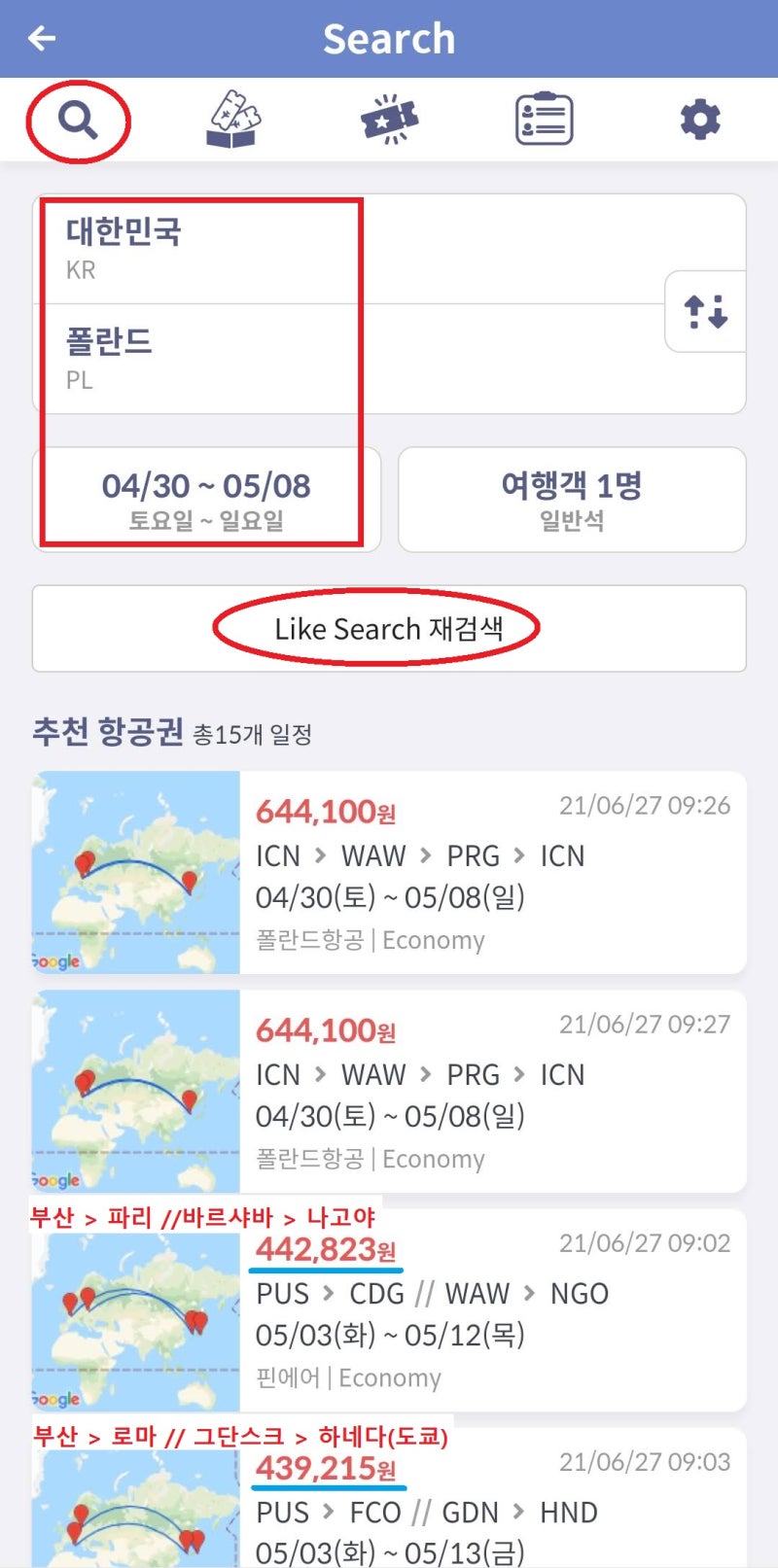Viewport: 778px width, 1568px height.
Task: Select departure country 대한민국 KR field
Action: pos(194,246)
